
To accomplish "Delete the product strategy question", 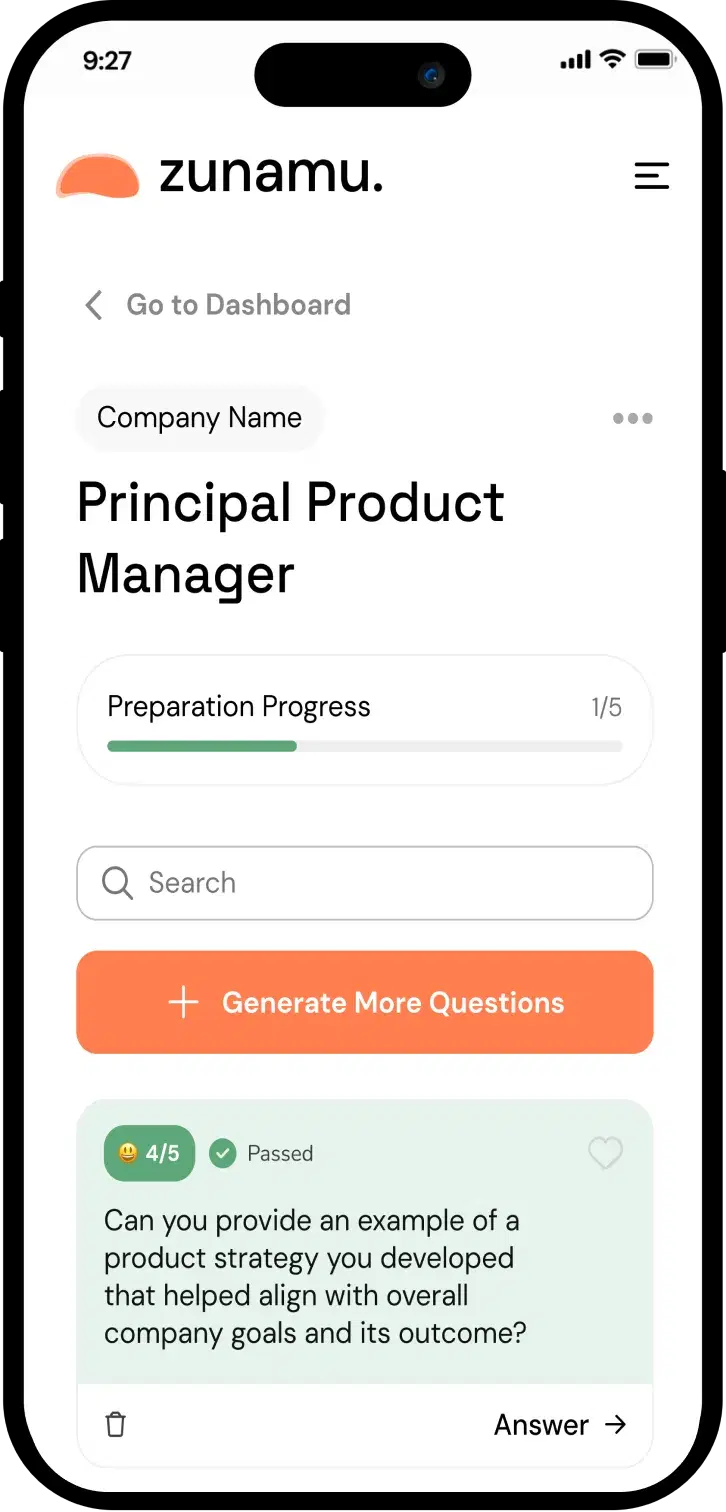I will click(116, 1424).
